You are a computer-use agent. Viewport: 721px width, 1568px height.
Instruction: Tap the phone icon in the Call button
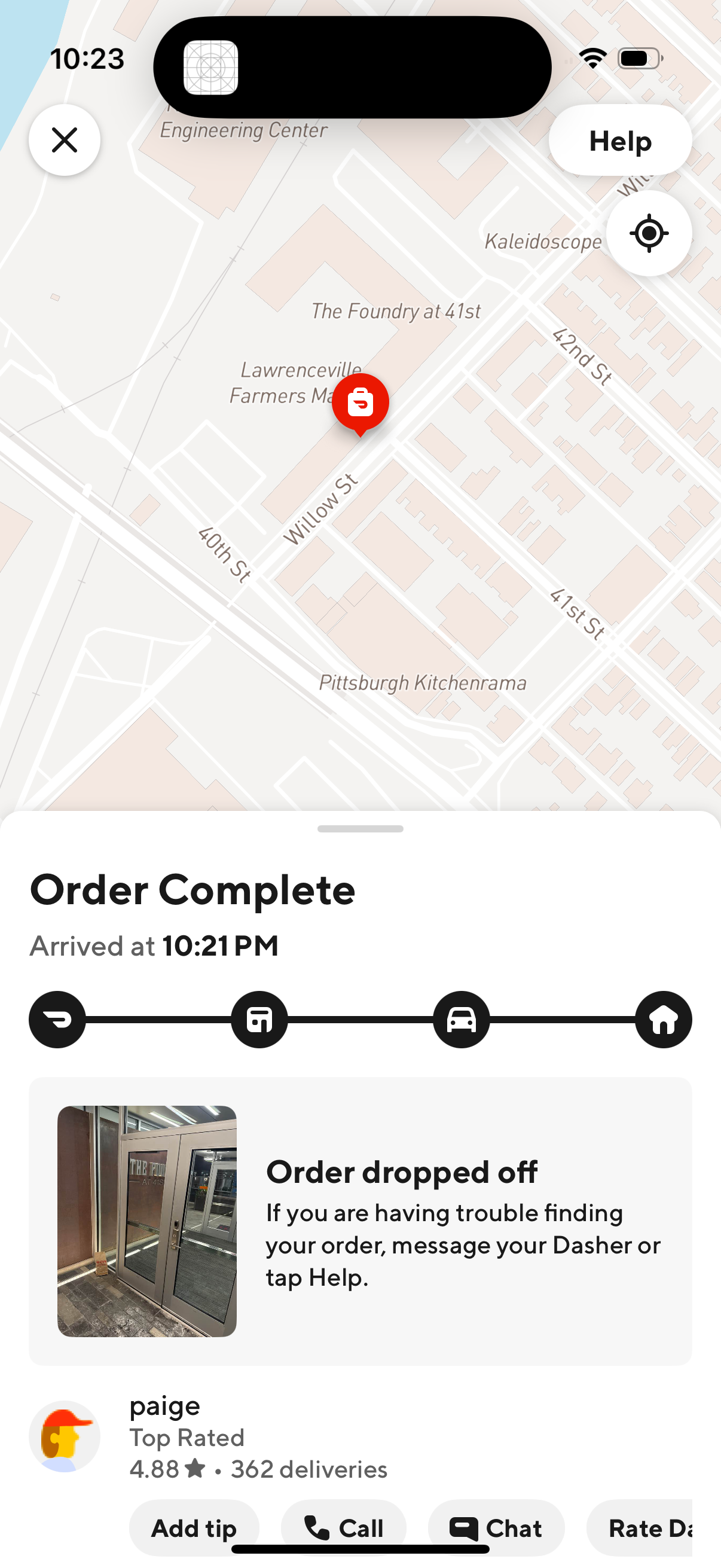(x=316, y=1527)
